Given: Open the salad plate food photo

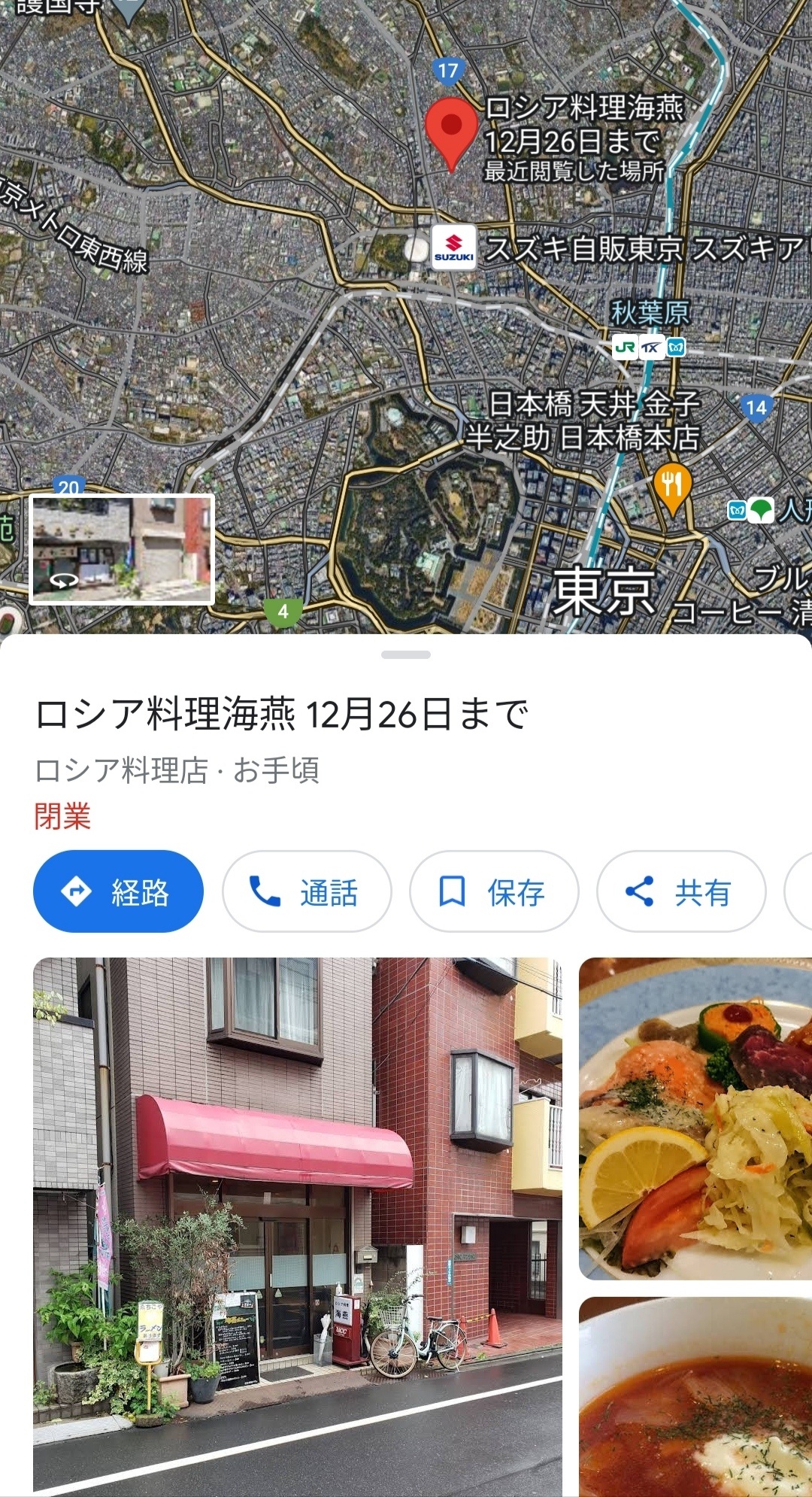Looking at the screenshot, I should [x=695, y=1119].
